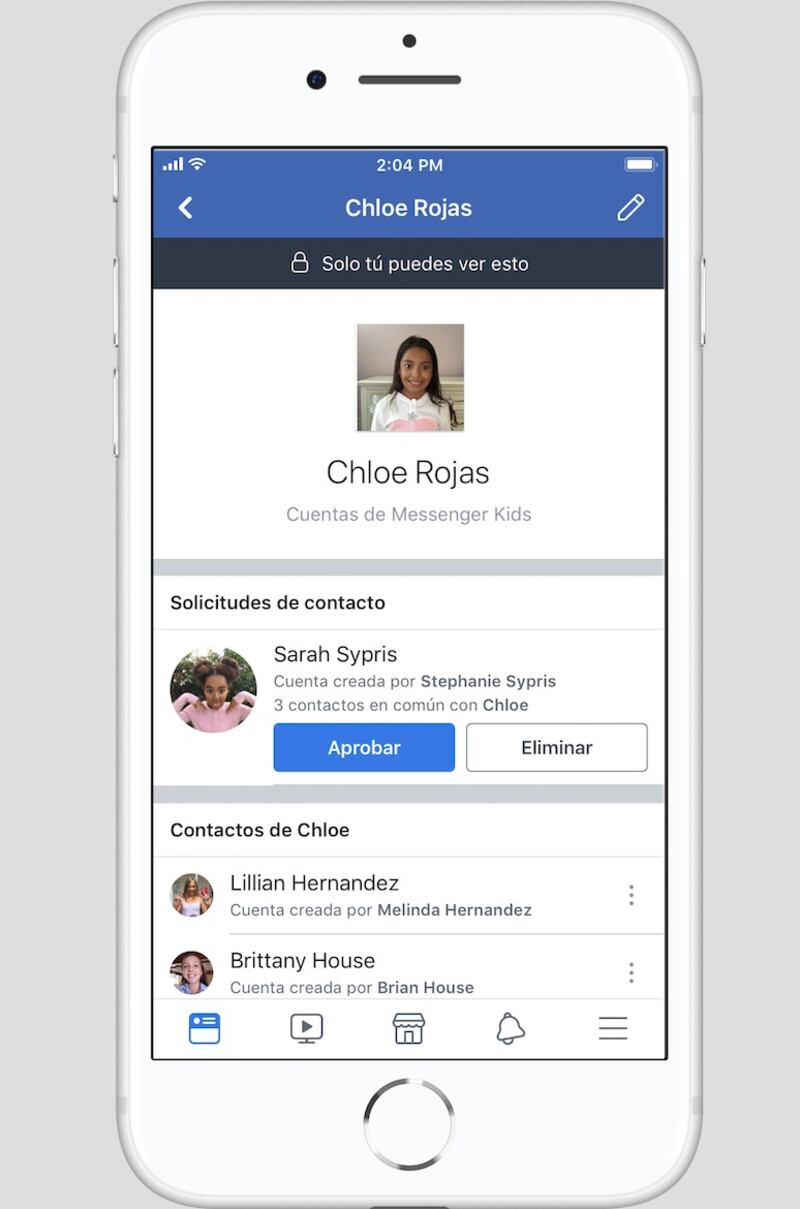Go back with the back arrow
800x1209 pixels.
click(185, 208)
